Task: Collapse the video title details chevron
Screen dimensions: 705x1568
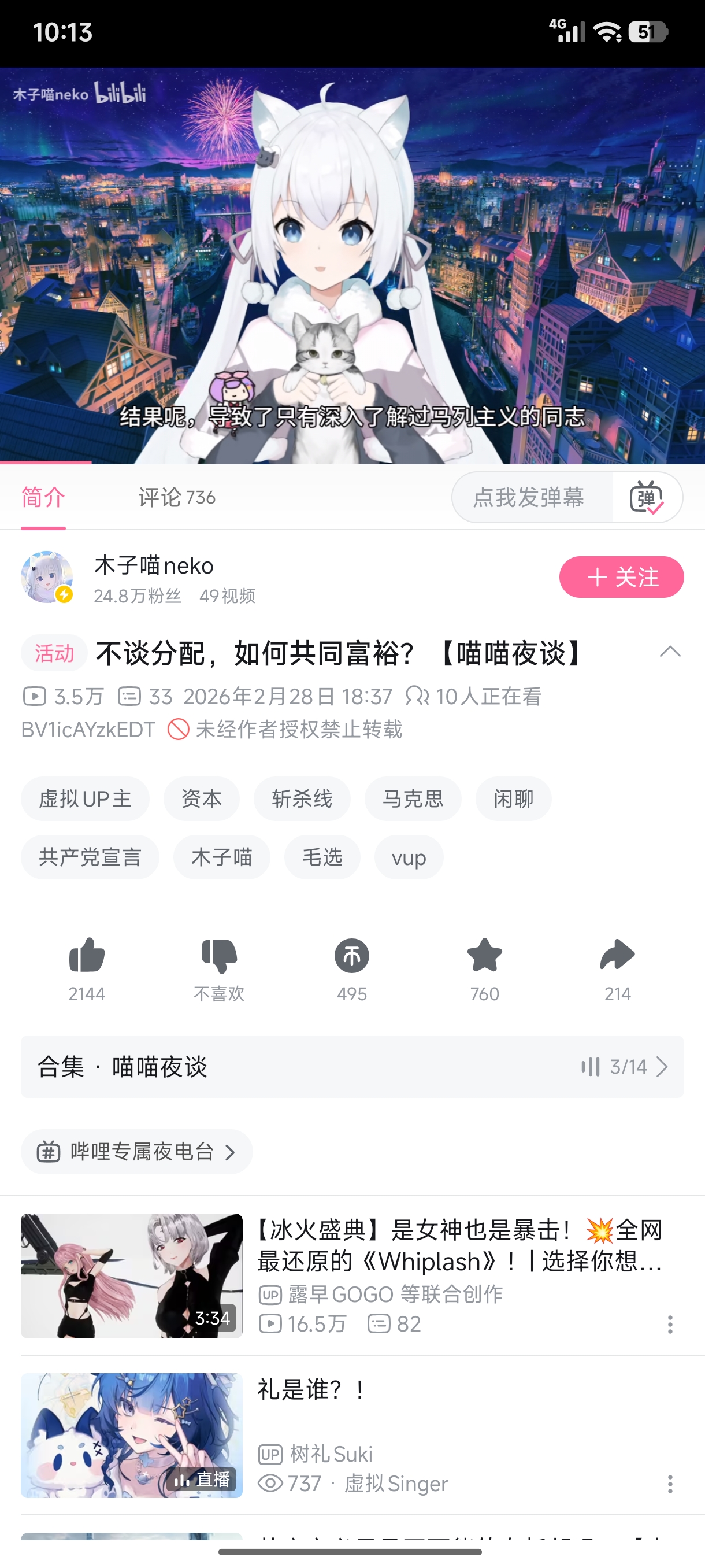Action: (x=670, y=652)
